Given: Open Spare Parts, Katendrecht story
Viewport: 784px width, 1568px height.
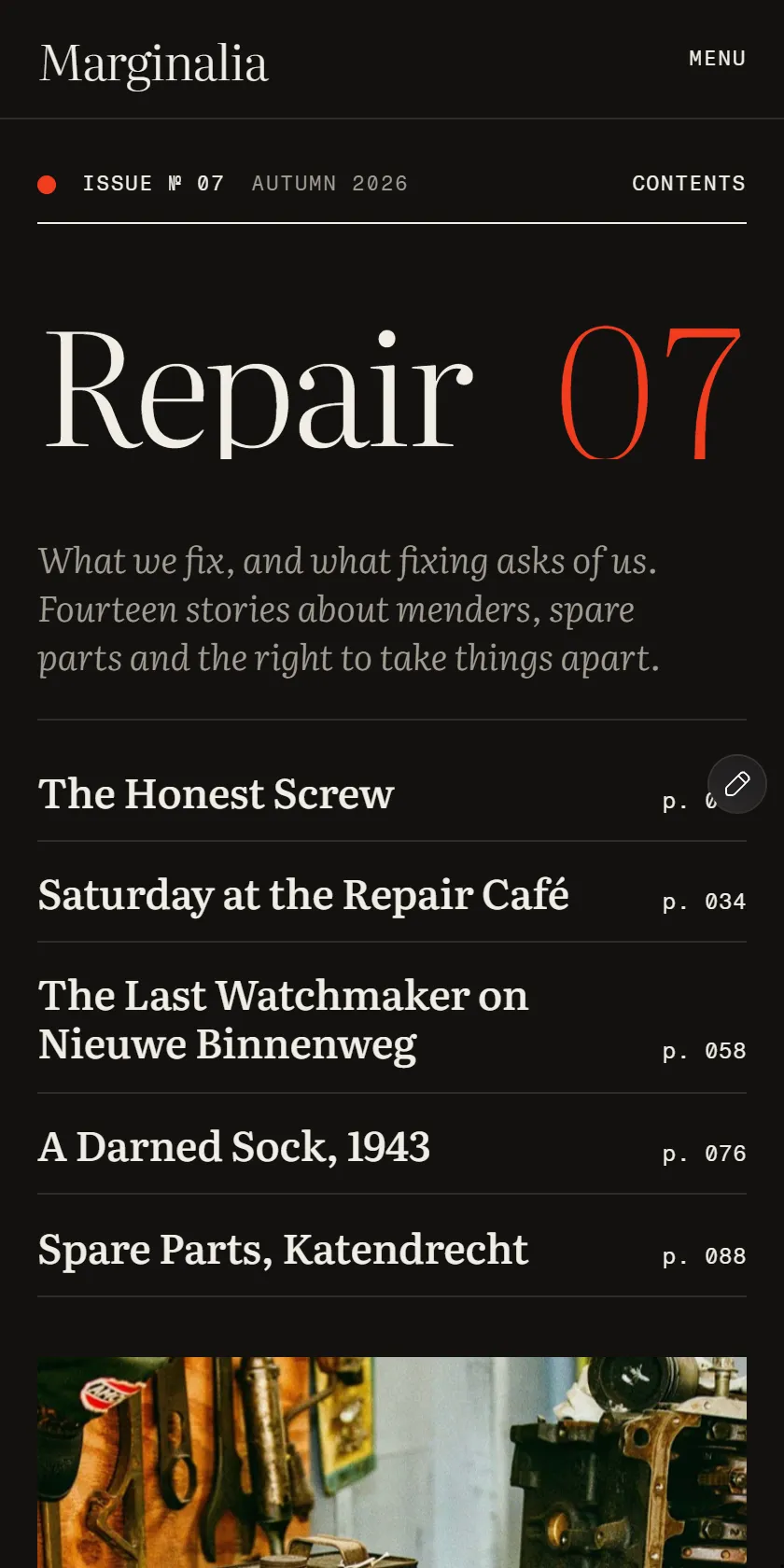Looking at the screenshot, I should click(392, 1250).
